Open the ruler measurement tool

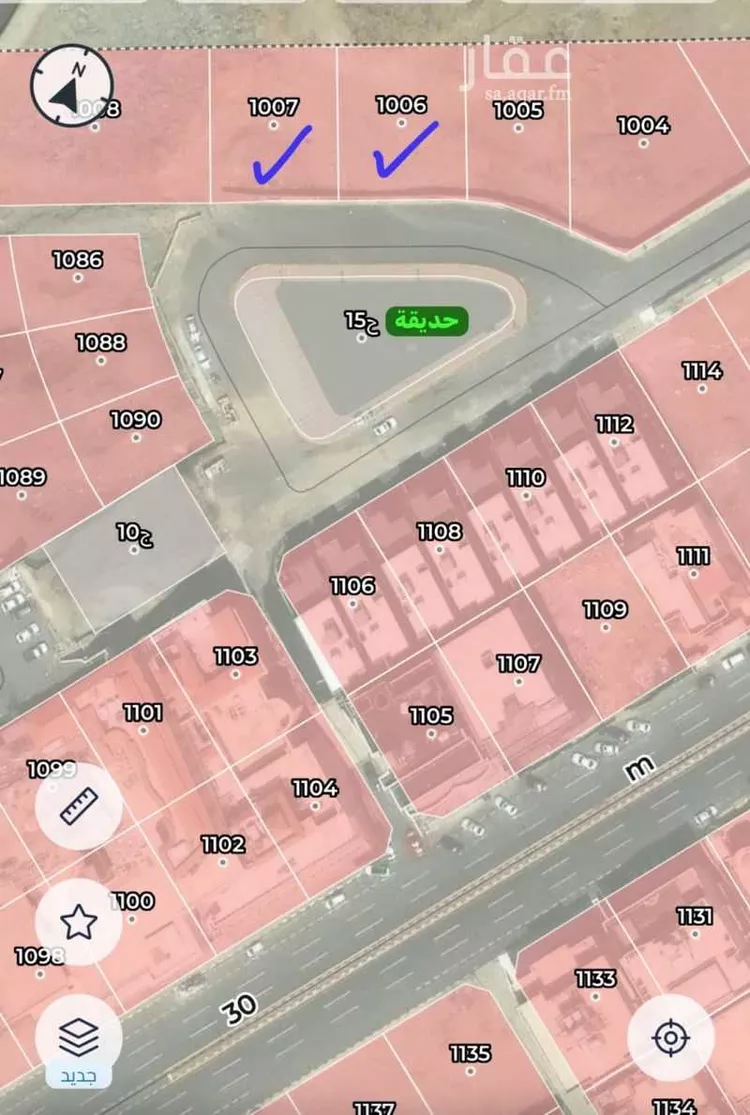point(78,806)
